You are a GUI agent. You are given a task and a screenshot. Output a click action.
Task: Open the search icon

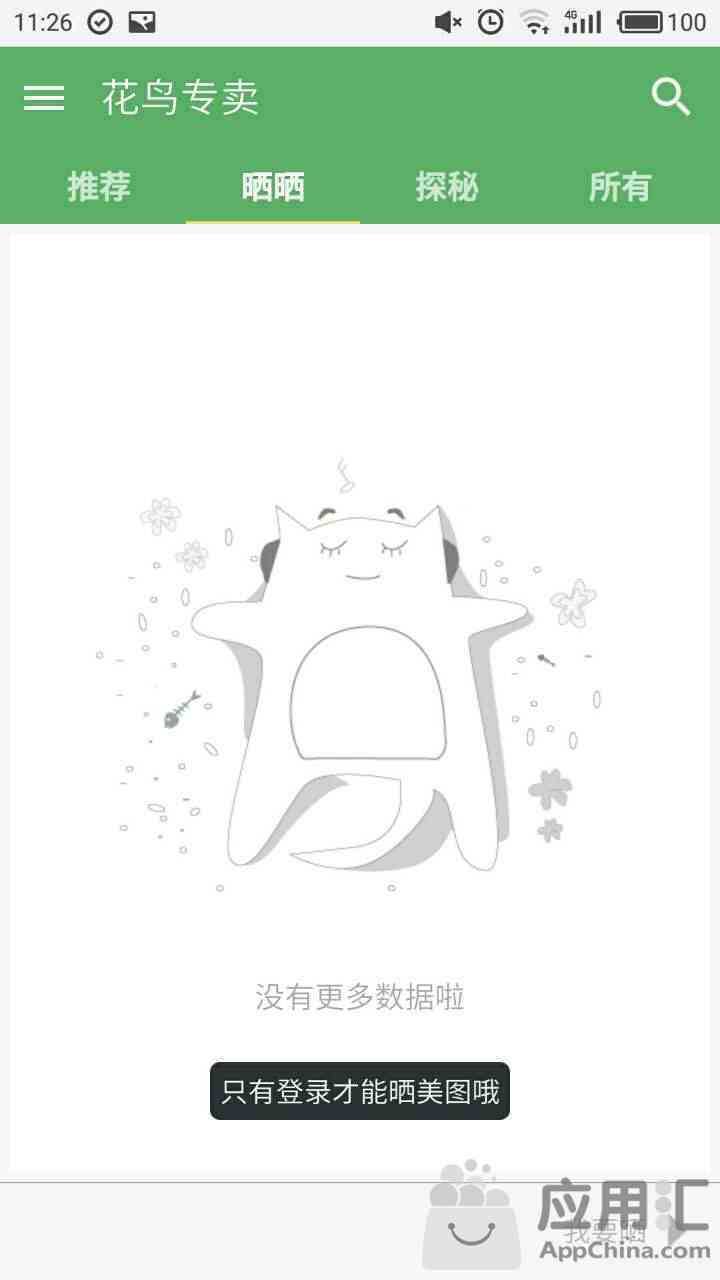pos(671,97)
